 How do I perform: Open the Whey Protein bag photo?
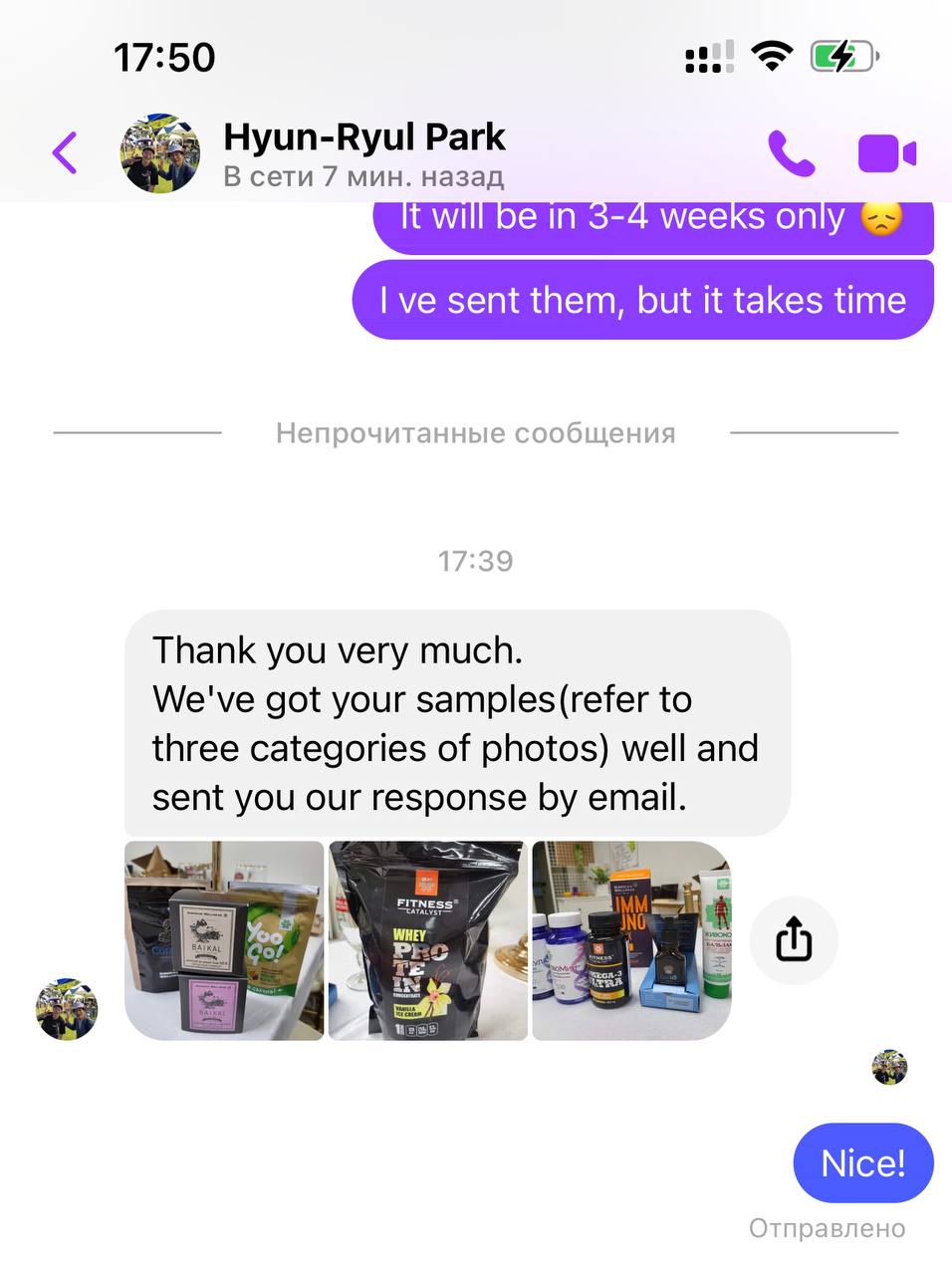point(427,940)
